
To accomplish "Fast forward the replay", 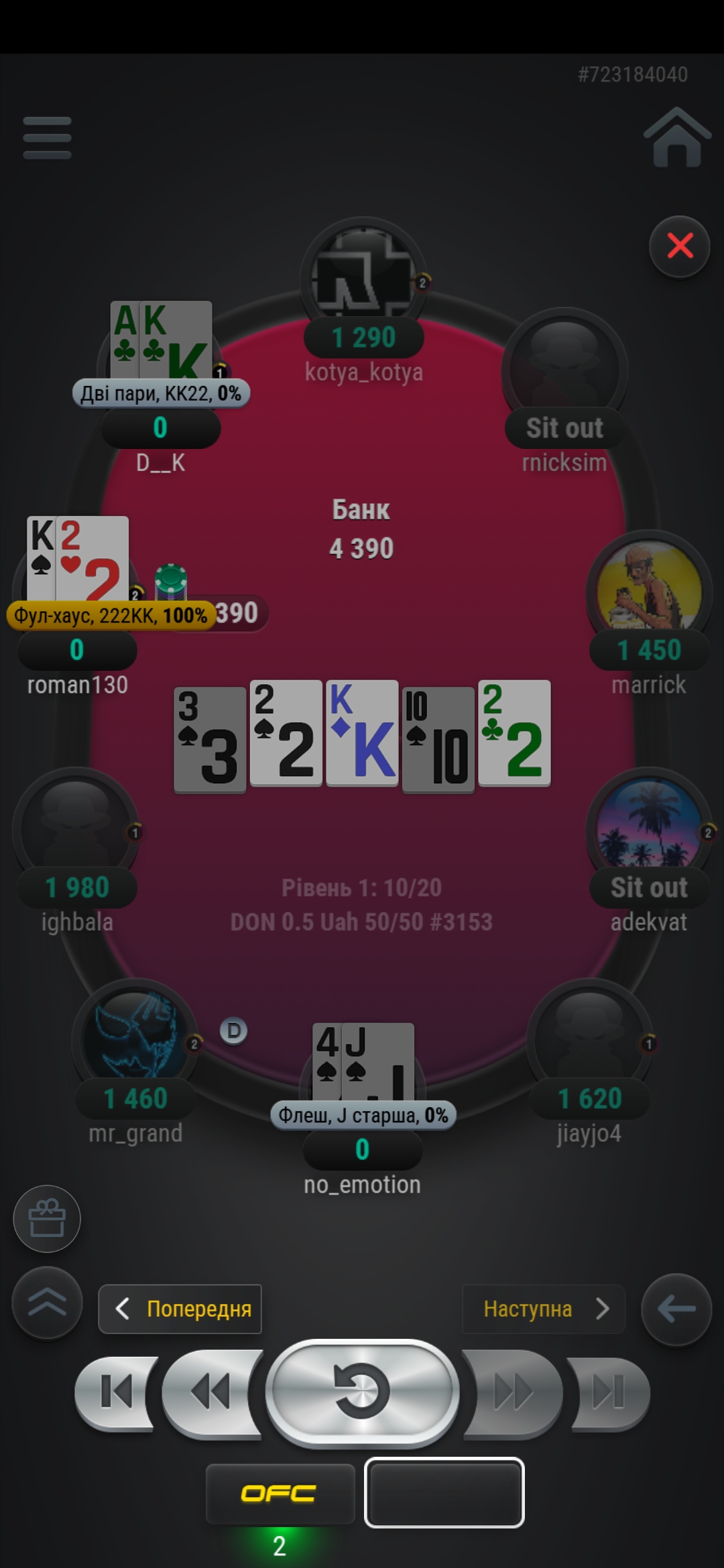I will click(x=513, y=1392).
